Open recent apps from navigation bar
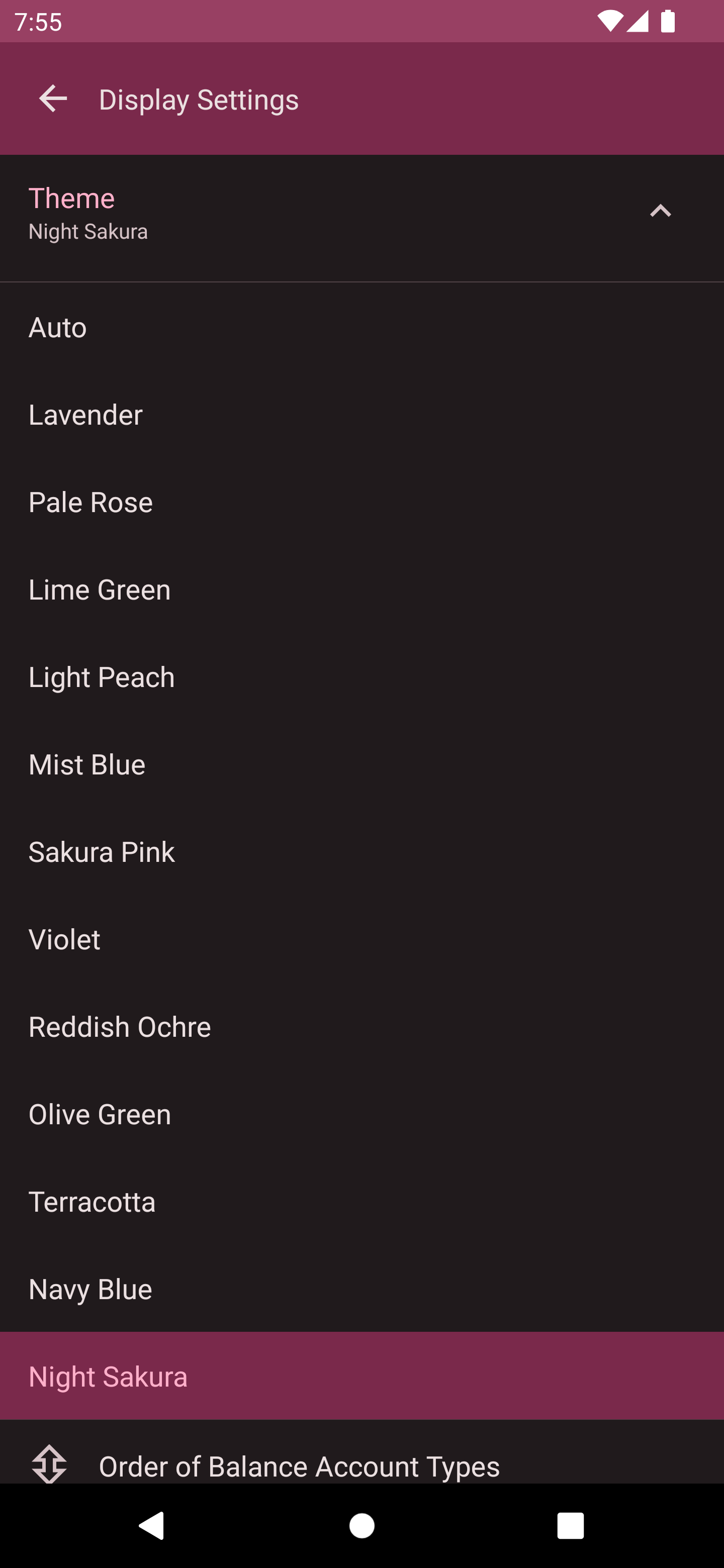724x1568 pixels. [x=570, y=1525]
